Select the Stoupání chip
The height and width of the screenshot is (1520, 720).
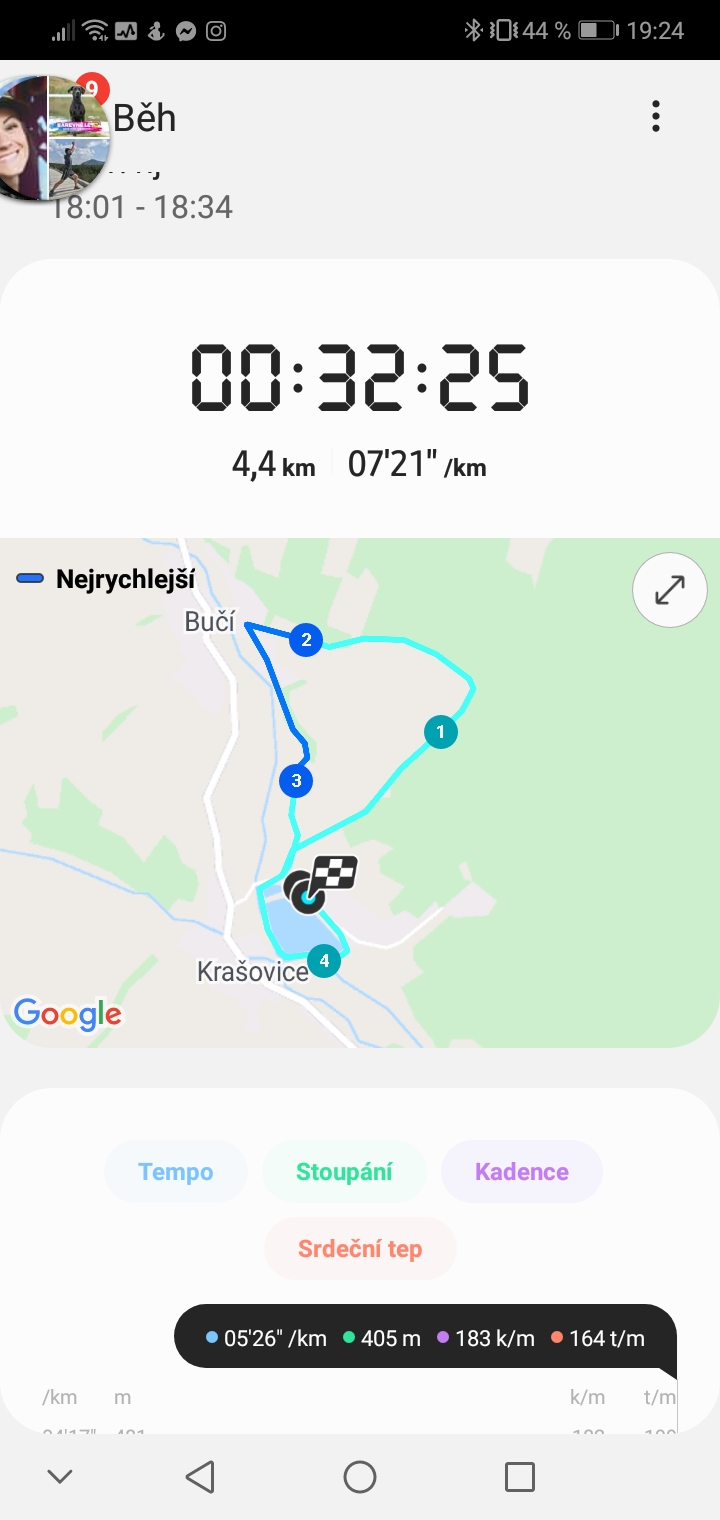tap(344, 1172)
